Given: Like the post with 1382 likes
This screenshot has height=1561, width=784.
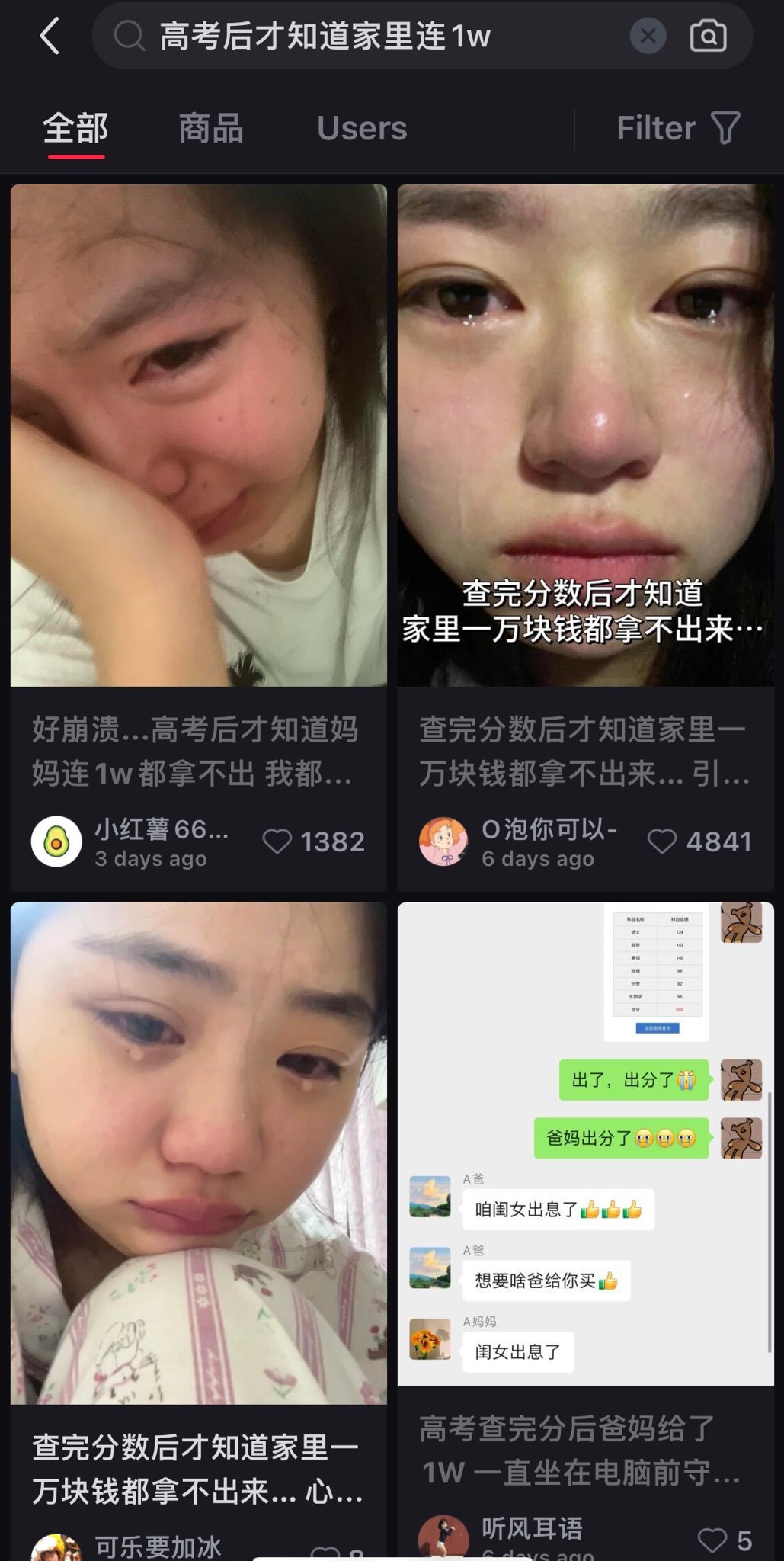Looking at the screenshot, I should pos(277,841).
